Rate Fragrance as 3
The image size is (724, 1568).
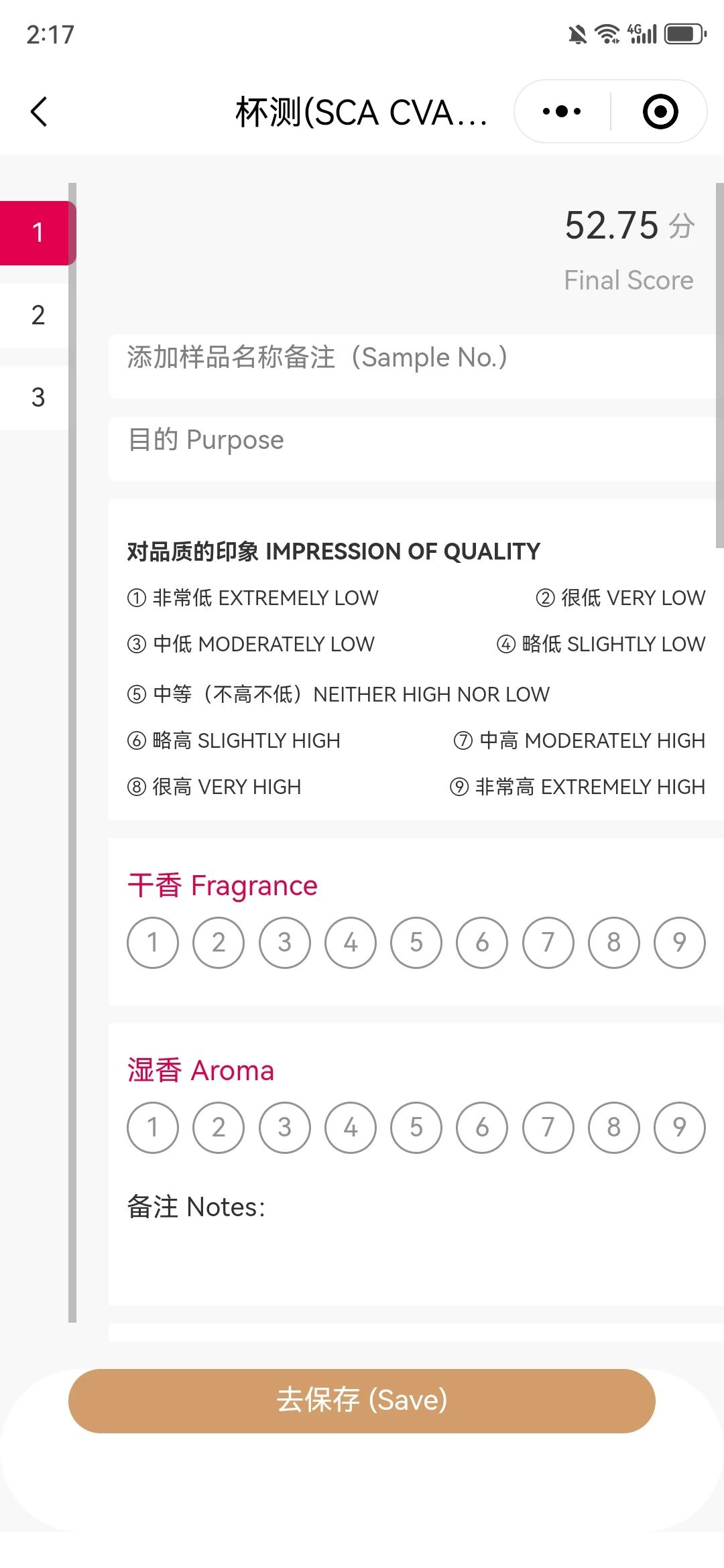point(285,943)
